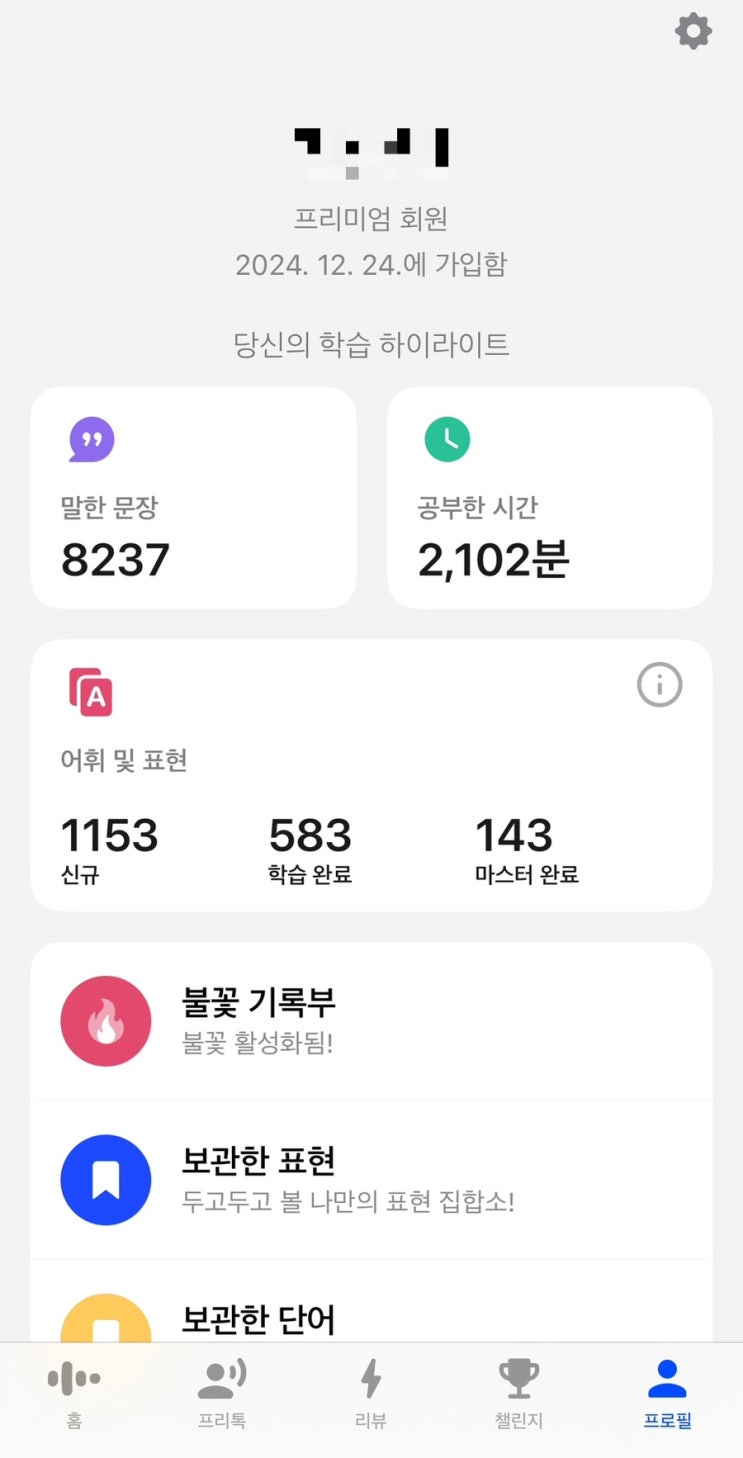Open the settings gear icon
The width and height of the screenshot is (743, 1458).
coord(693,32)
